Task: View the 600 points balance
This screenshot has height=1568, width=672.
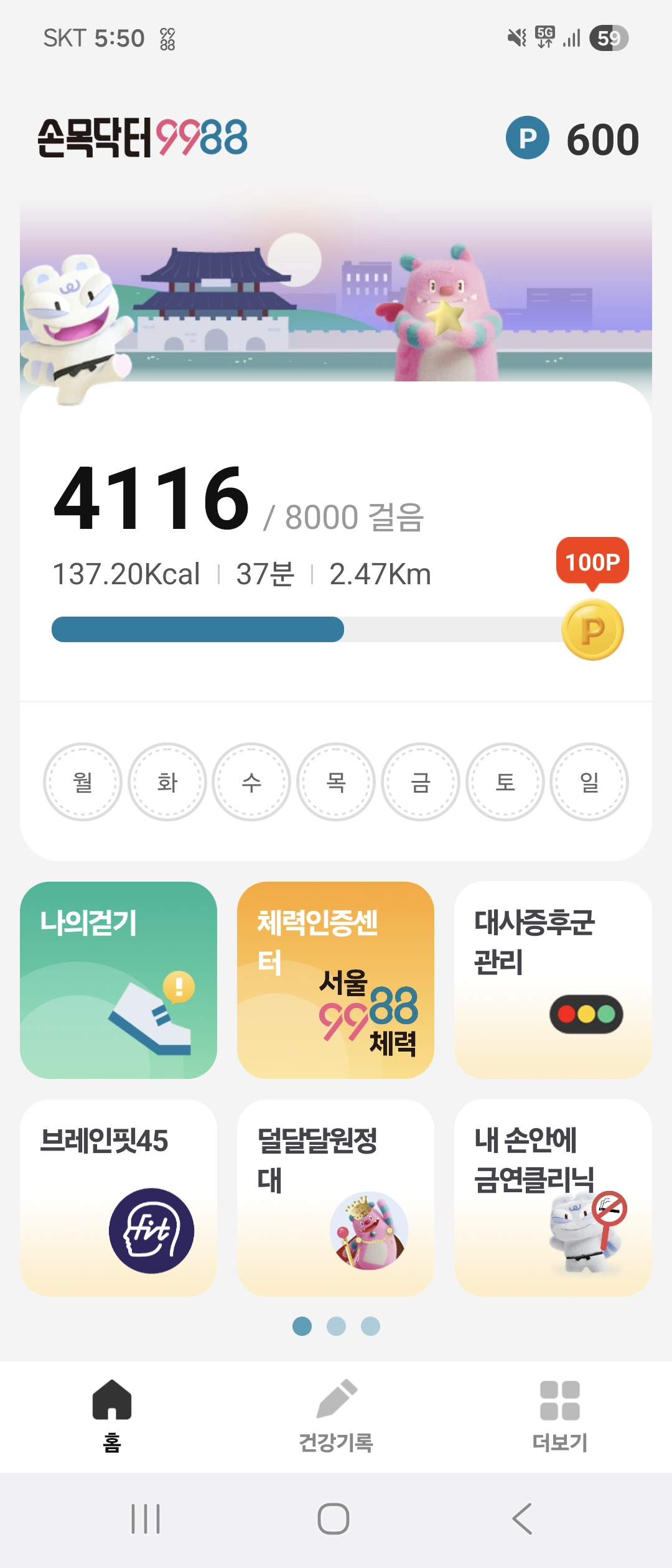Action: pyautogui.click(x=572, y=138)
